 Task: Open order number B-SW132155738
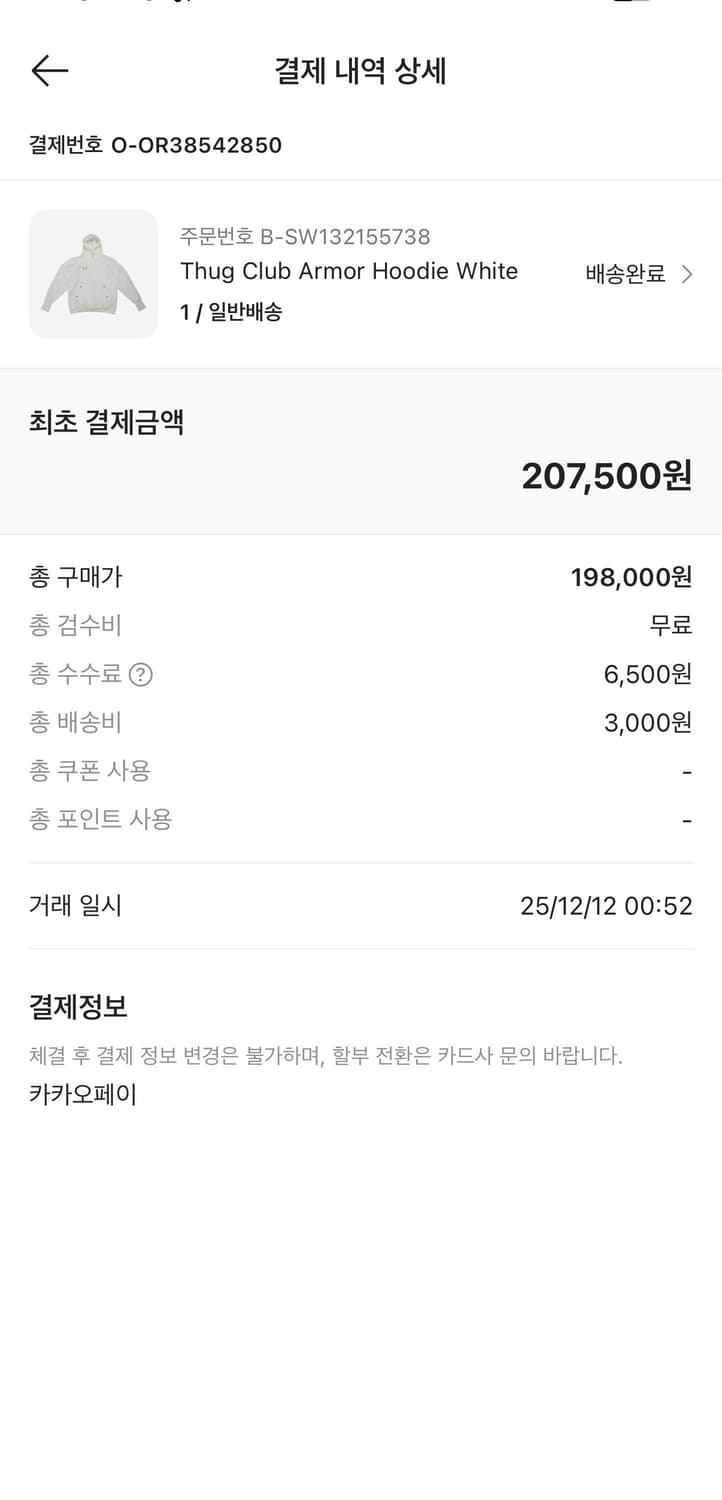[304, 237]
